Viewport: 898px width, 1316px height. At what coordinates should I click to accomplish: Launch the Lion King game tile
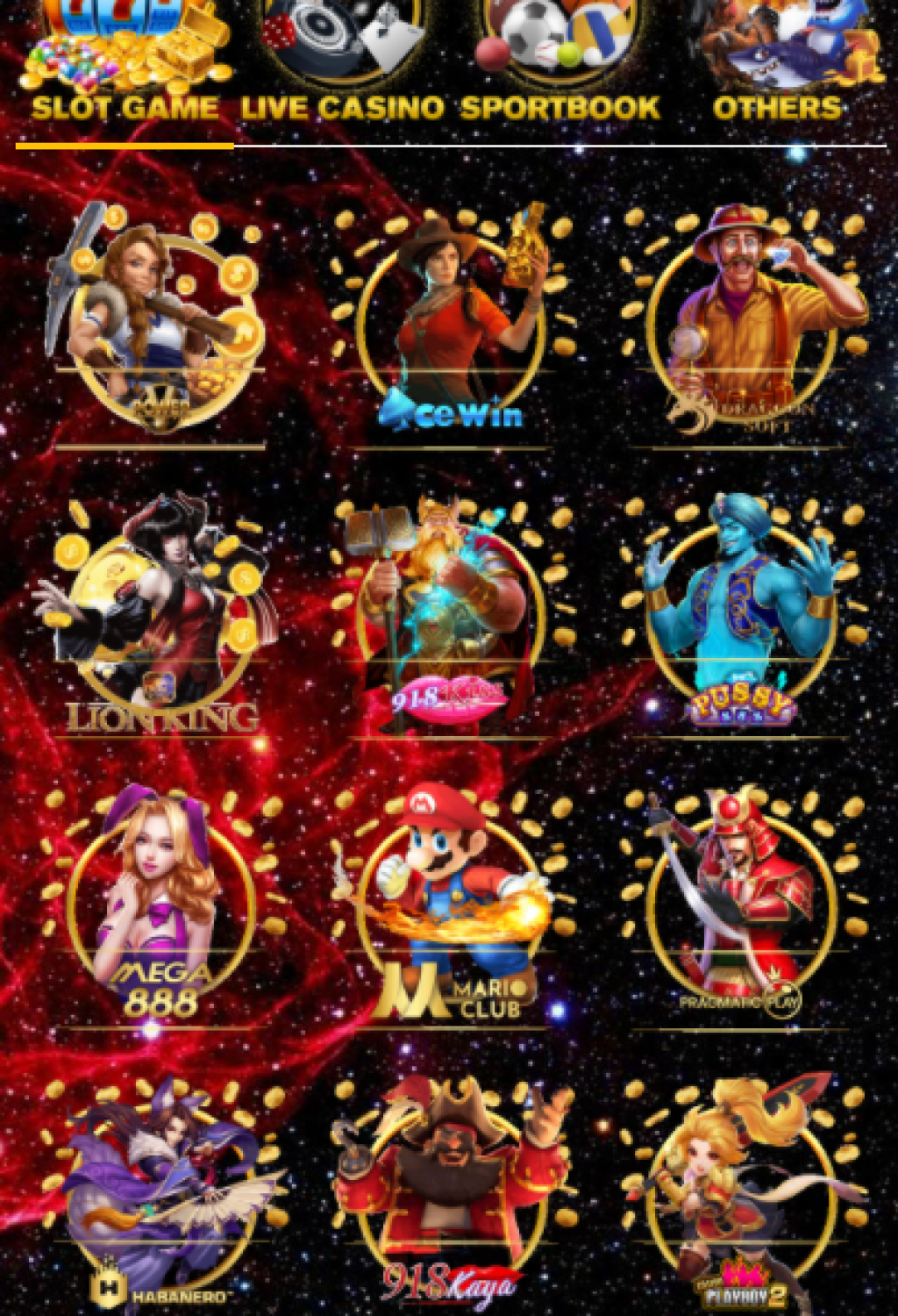click(160, 614)
